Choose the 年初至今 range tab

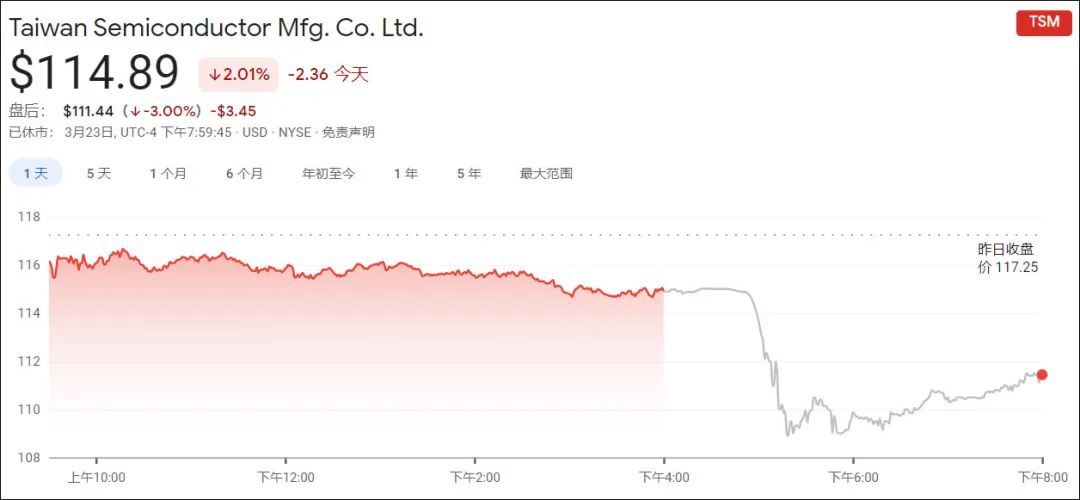pos(329,174)
